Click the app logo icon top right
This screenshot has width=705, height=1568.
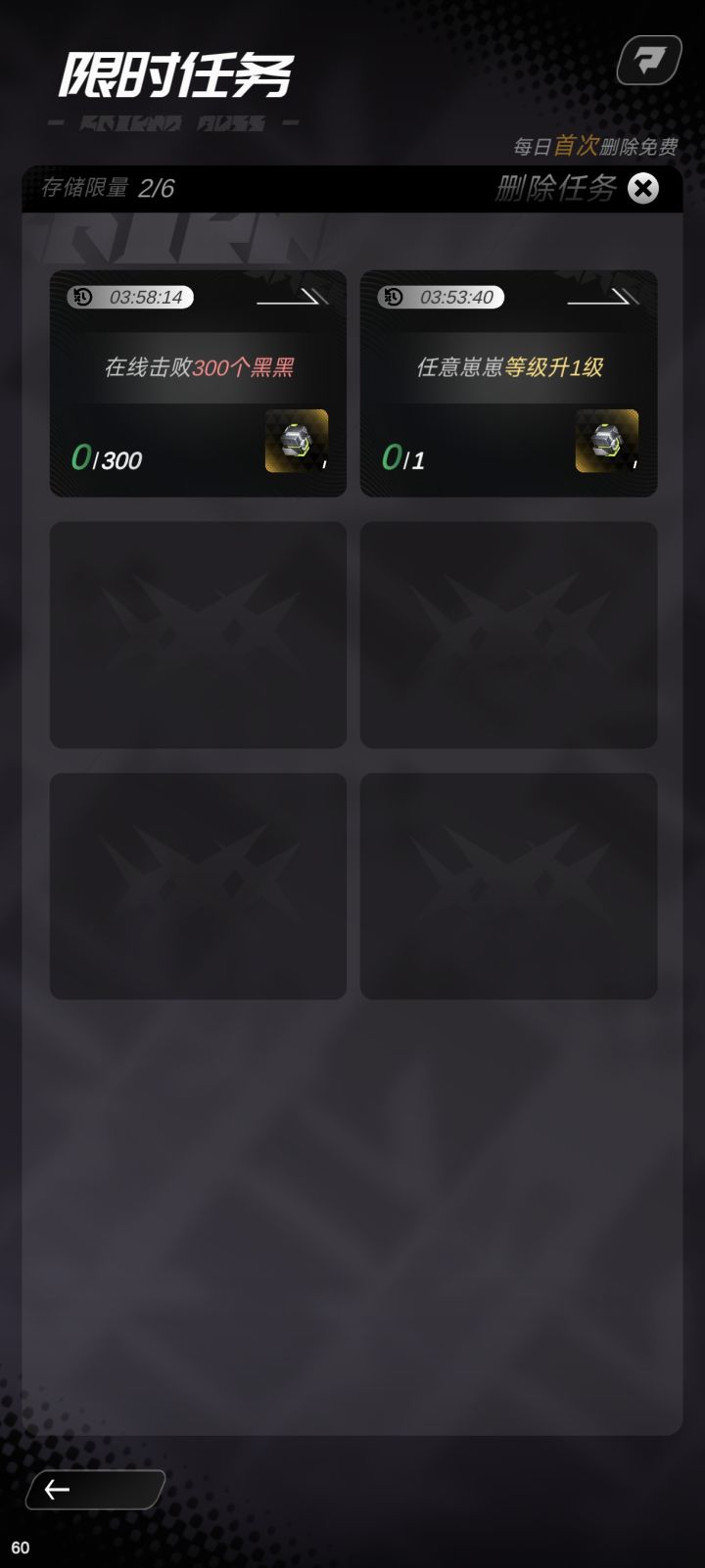click(x=646, y=62)
